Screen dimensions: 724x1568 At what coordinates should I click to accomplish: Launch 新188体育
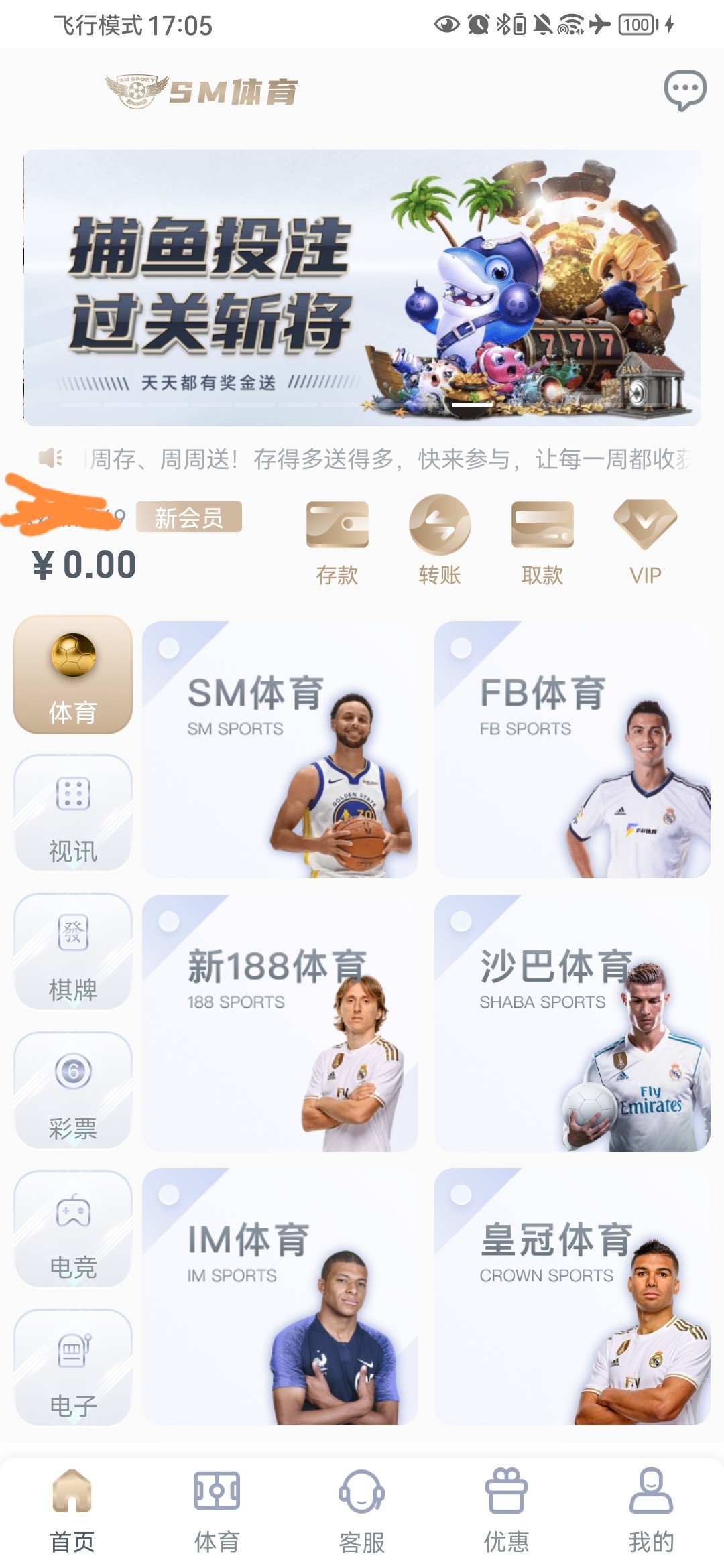[280, 1023]
